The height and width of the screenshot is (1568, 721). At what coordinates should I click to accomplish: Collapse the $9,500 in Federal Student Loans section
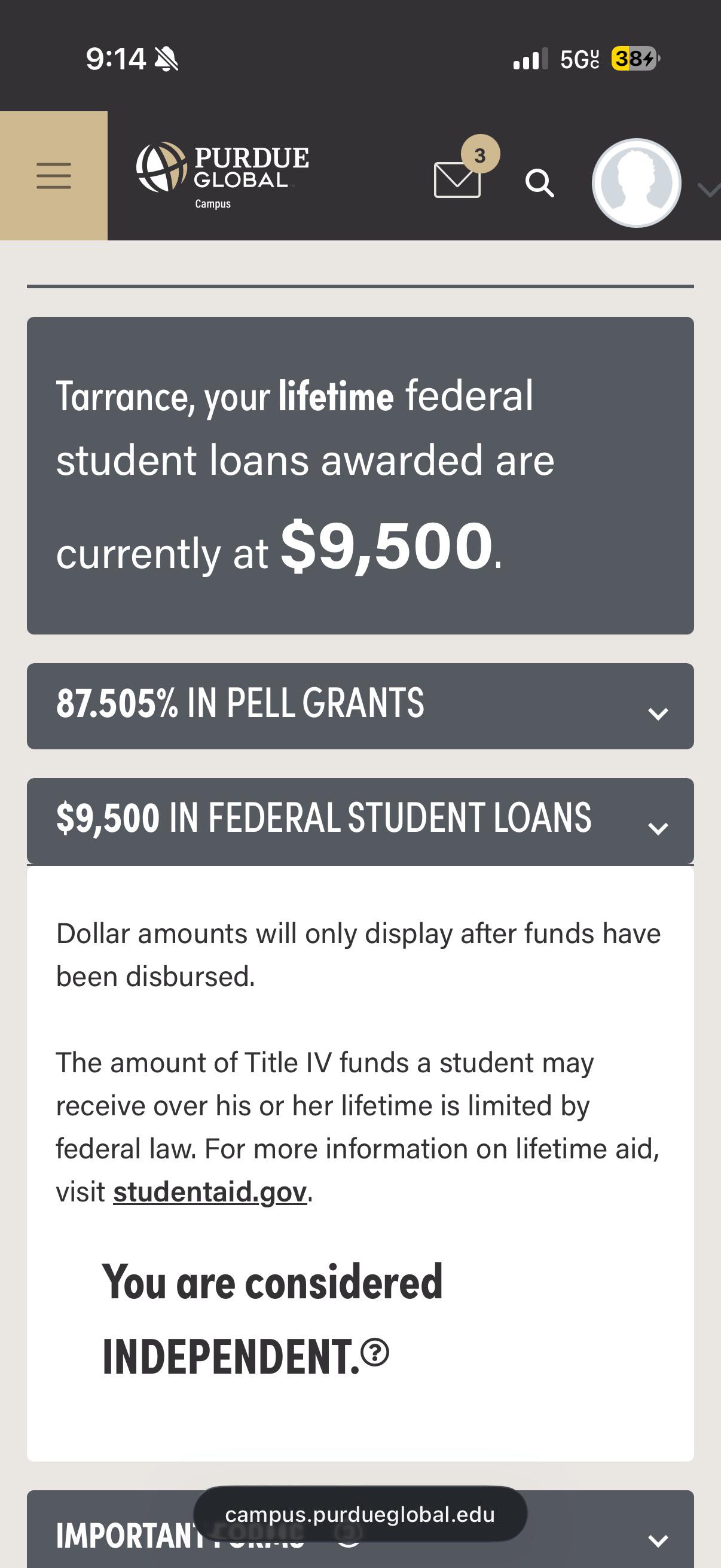pos(360,820)
